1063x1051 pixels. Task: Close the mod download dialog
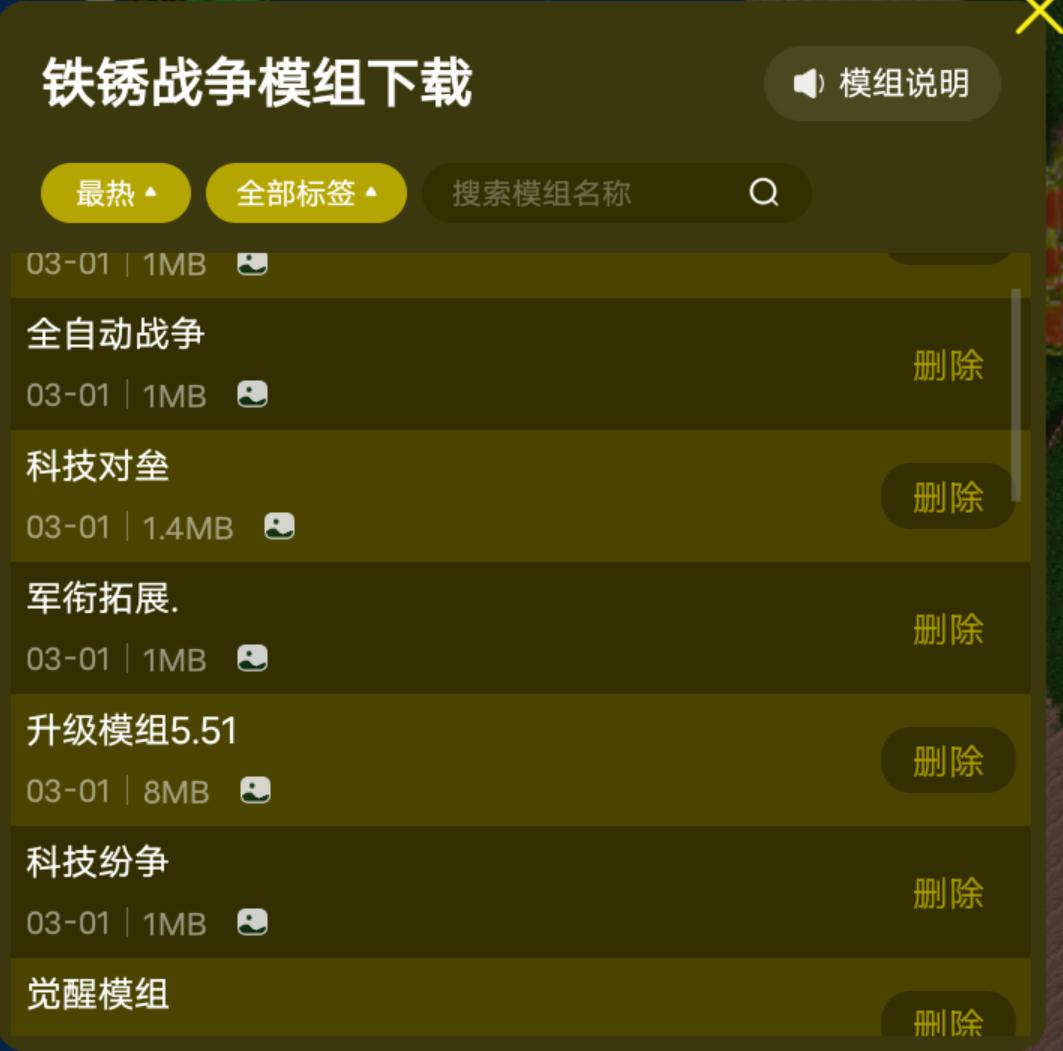pos(1040,14)
